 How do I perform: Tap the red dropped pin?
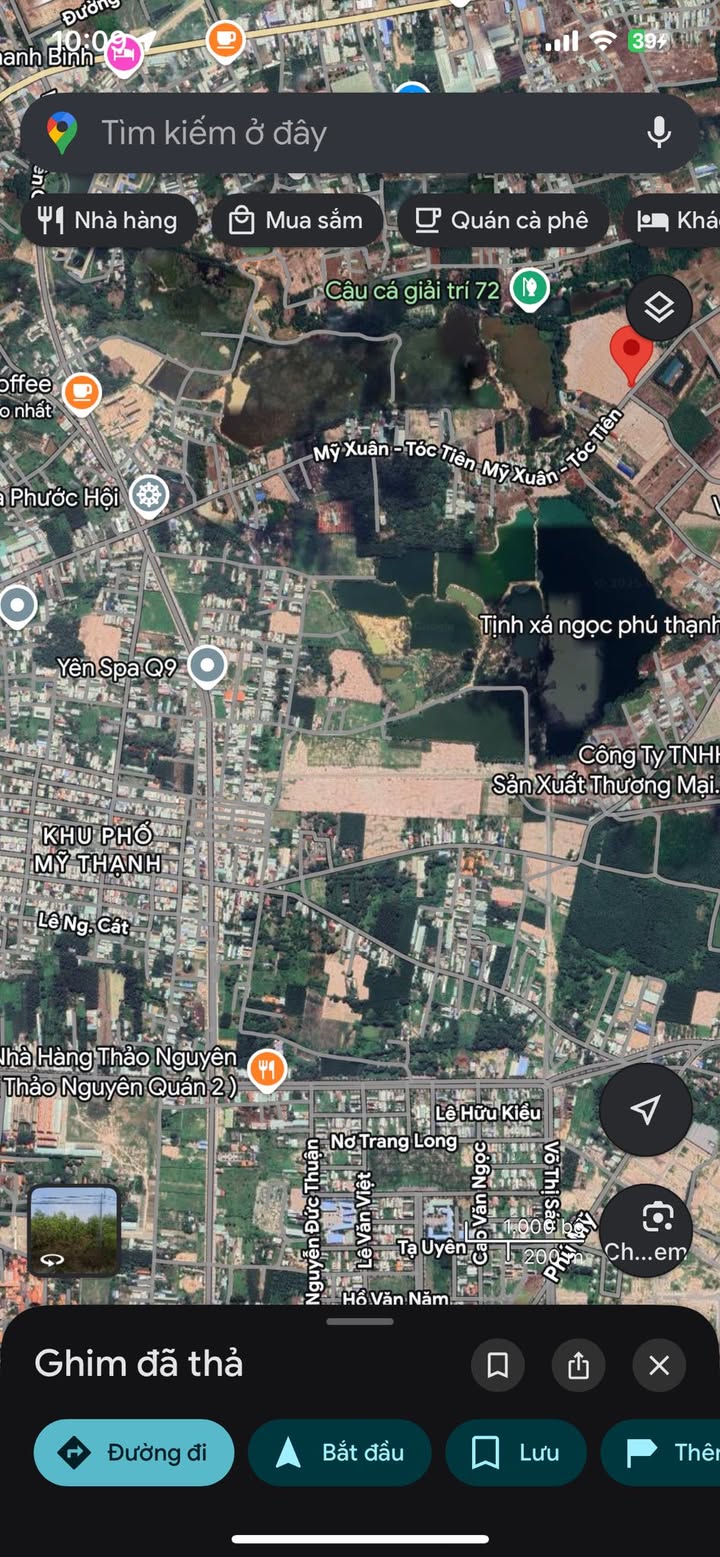(631, 352)
